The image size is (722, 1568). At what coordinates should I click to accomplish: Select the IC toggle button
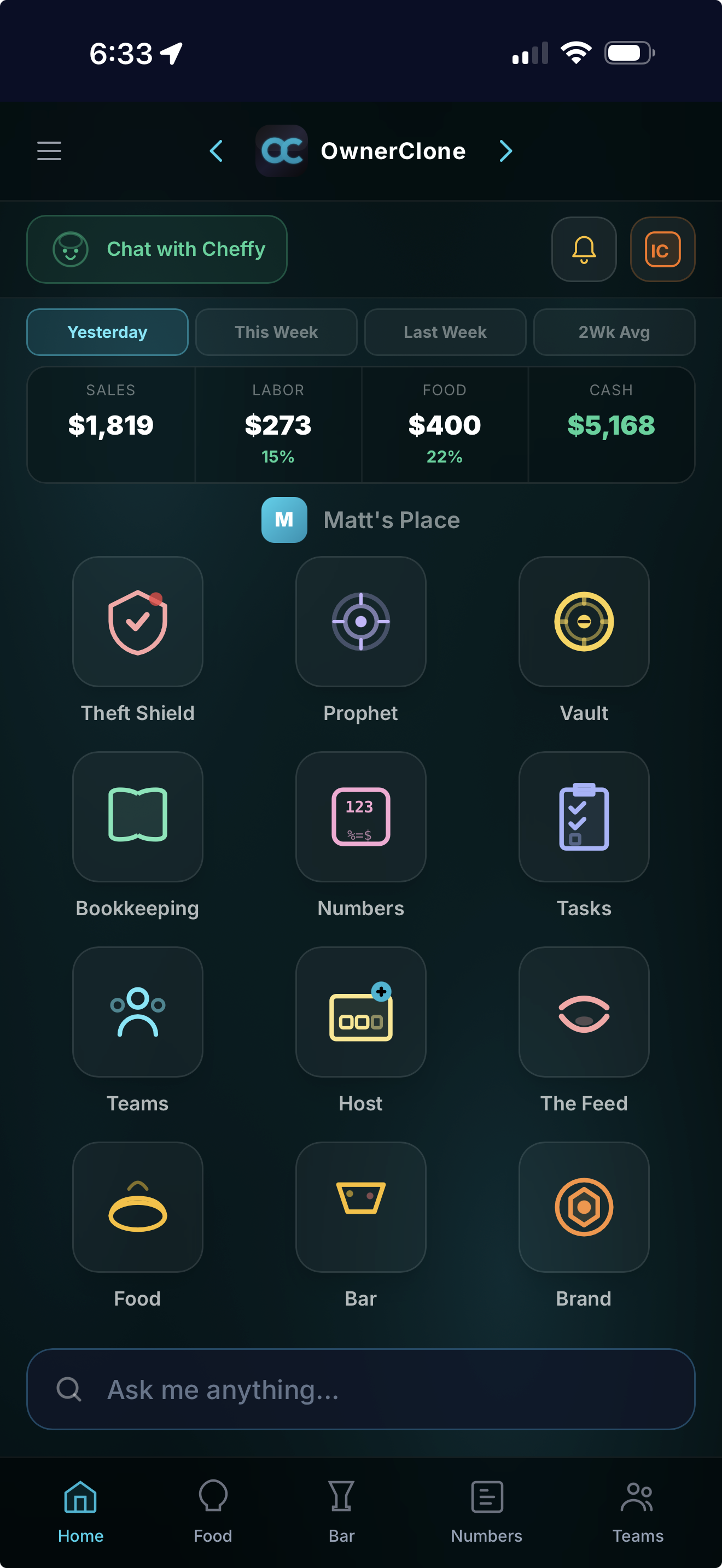tap(662, 249)
